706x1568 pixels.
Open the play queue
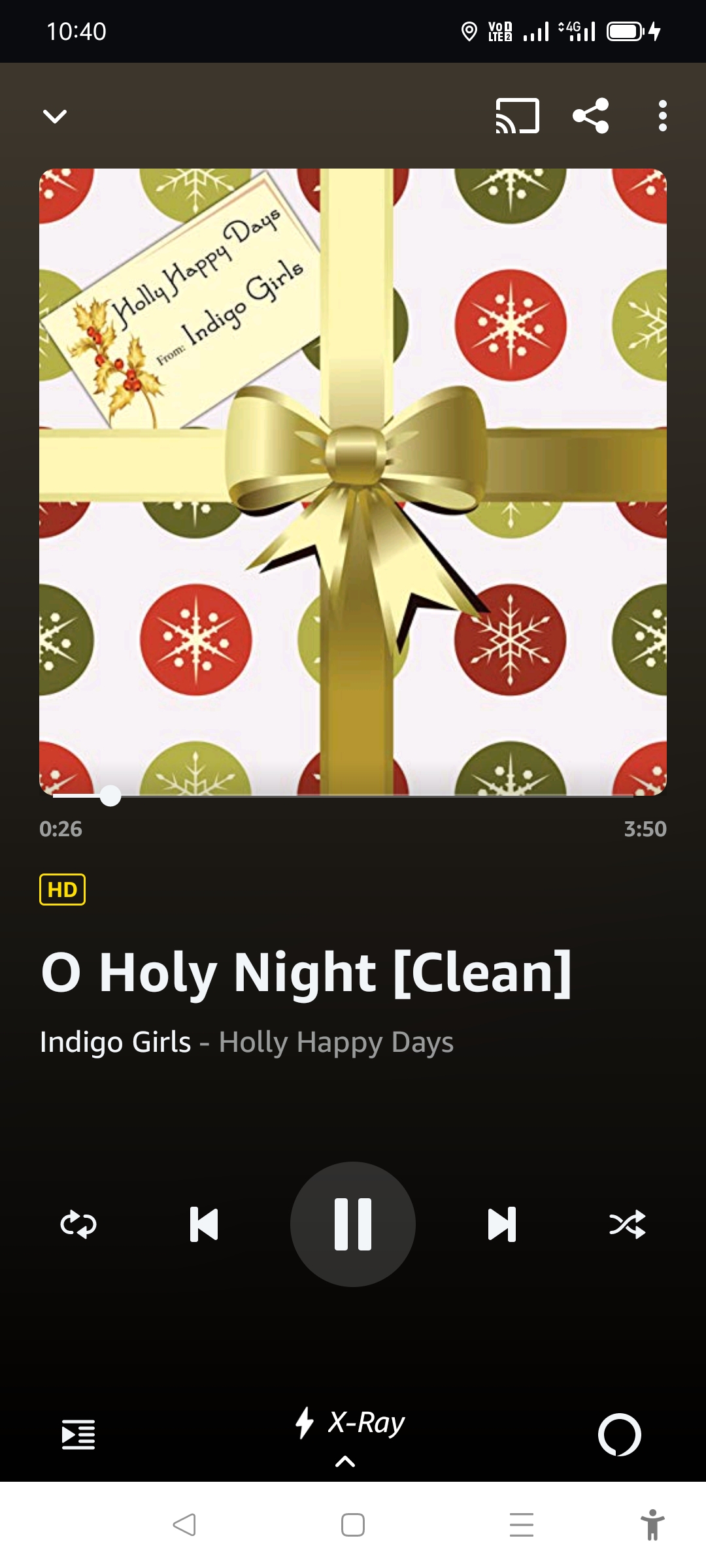pos(78,1434)
